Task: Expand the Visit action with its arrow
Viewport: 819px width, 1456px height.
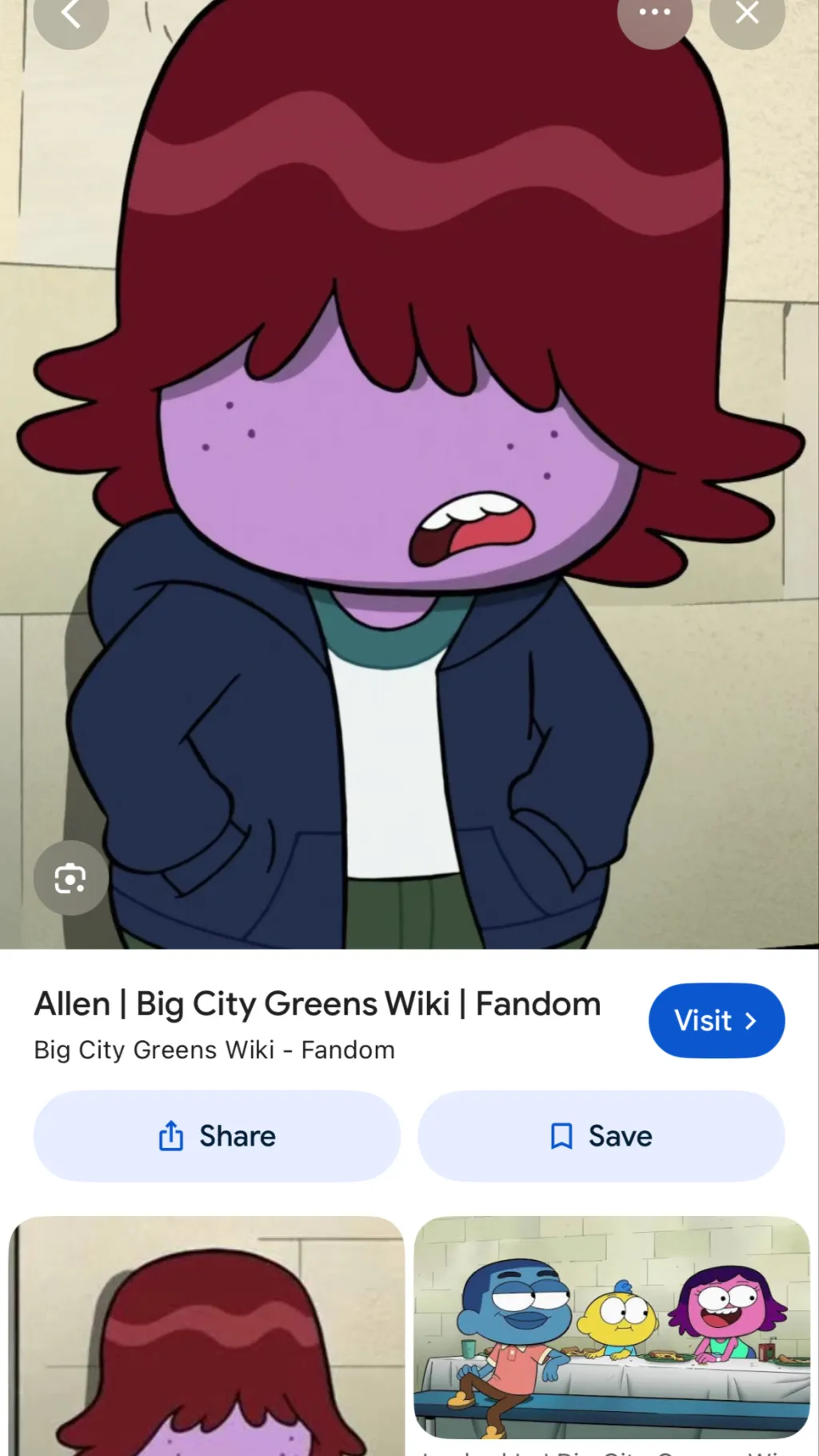Action: (x=750, y=1021)
